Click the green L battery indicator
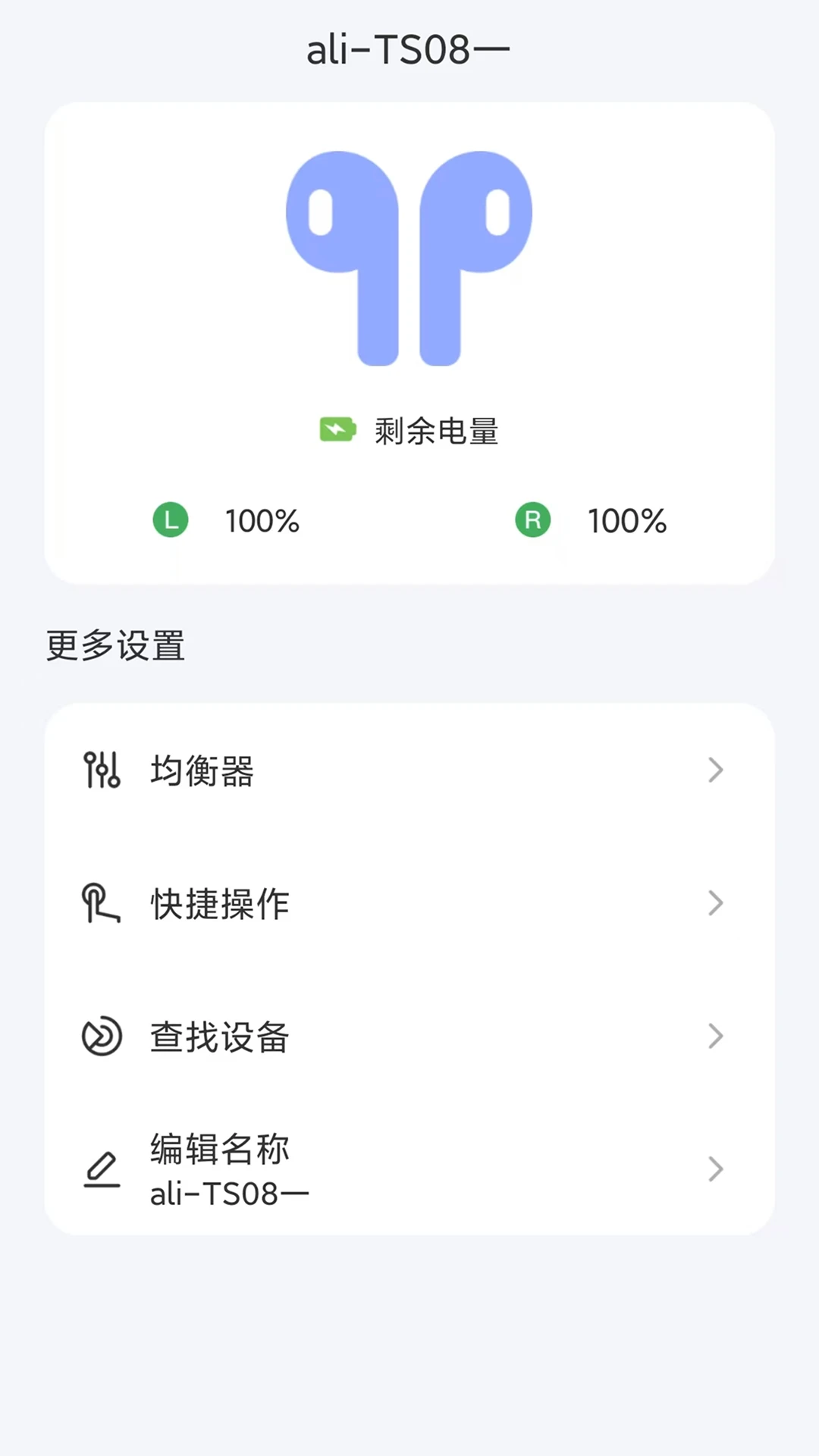Image resolution: width=819 pixels, height=1456 pixels. pos(170,520)
